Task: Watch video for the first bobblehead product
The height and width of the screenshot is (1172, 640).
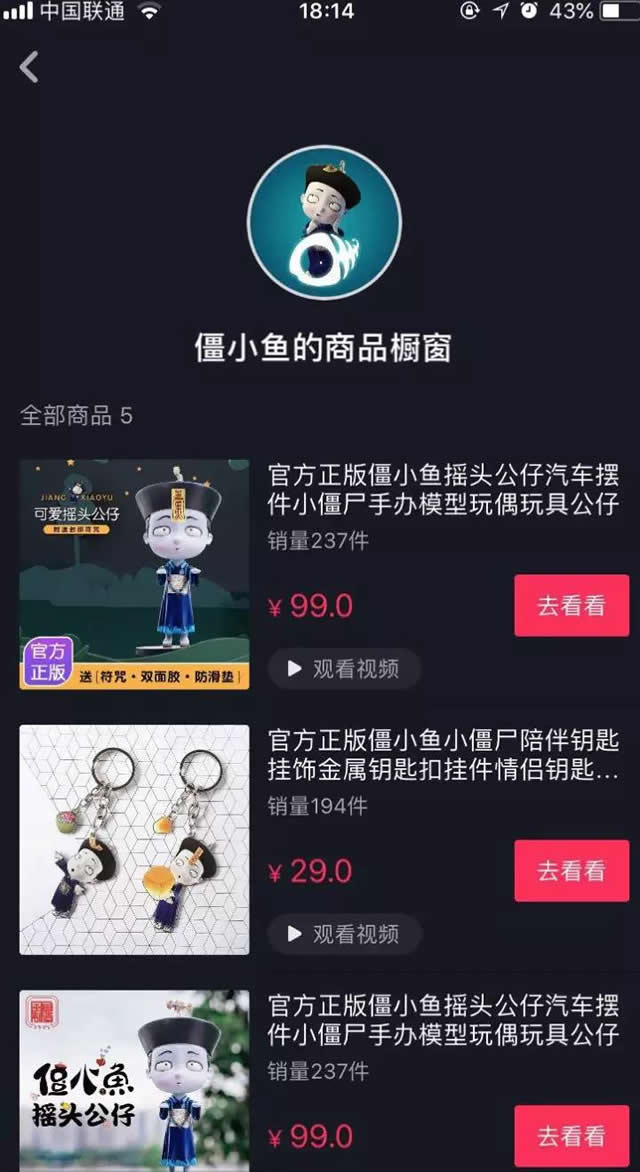Action: pyautogui.click(x=344, y=669)
